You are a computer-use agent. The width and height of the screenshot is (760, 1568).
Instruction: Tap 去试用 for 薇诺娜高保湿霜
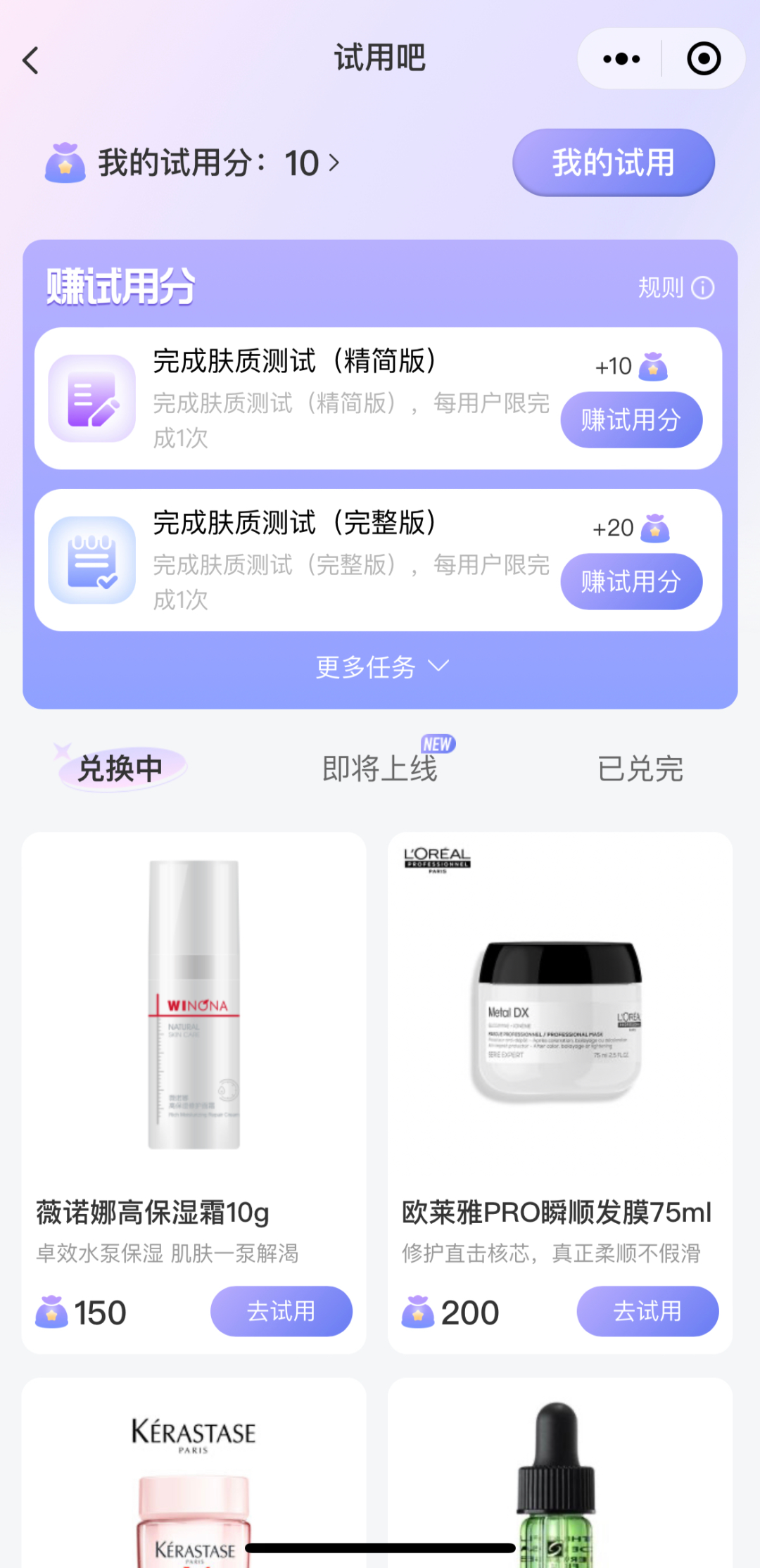pyautogui.click(x=281, y=1311)
